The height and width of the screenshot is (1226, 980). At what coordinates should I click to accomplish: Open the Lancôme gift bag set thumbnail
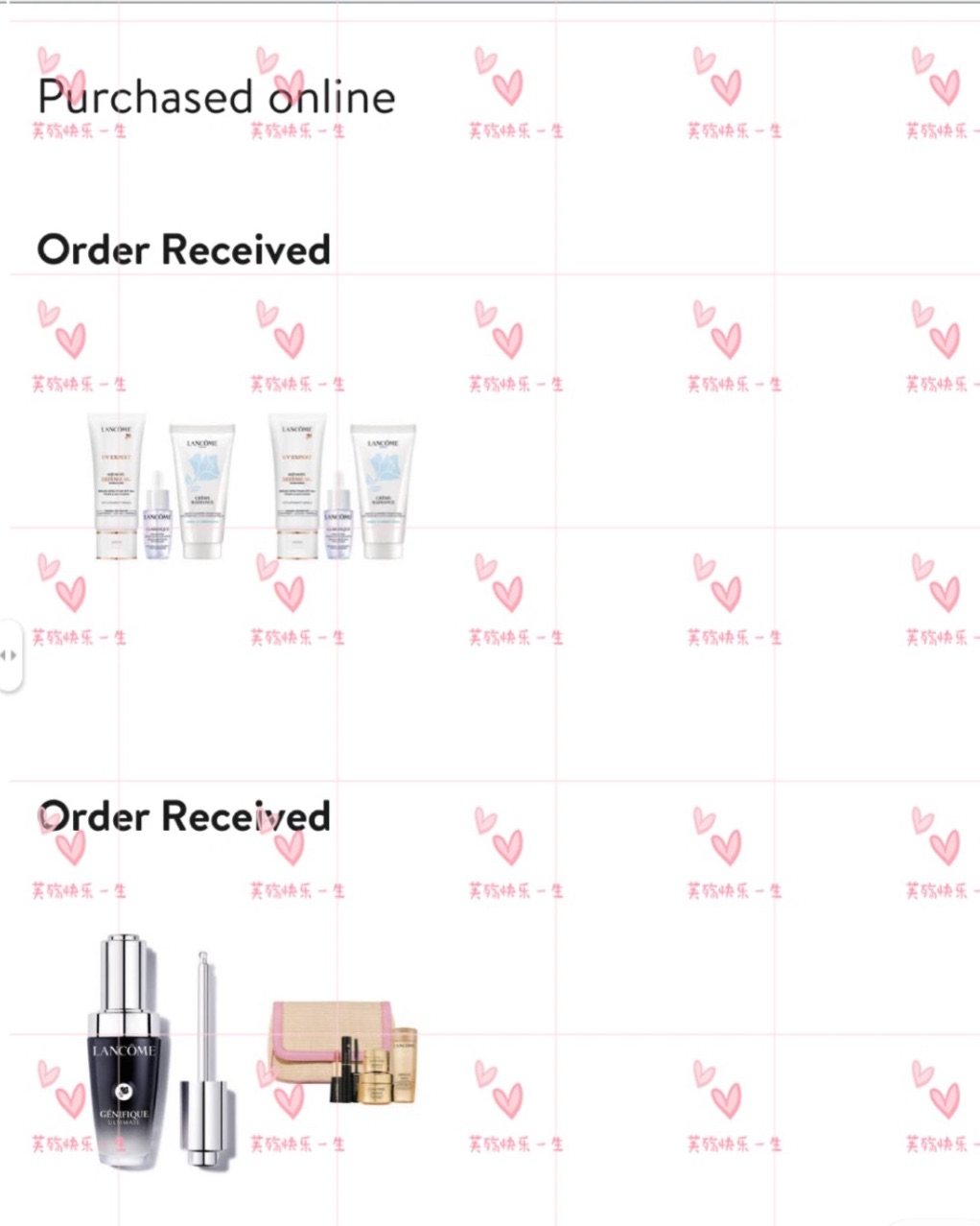pos(344,1051)
